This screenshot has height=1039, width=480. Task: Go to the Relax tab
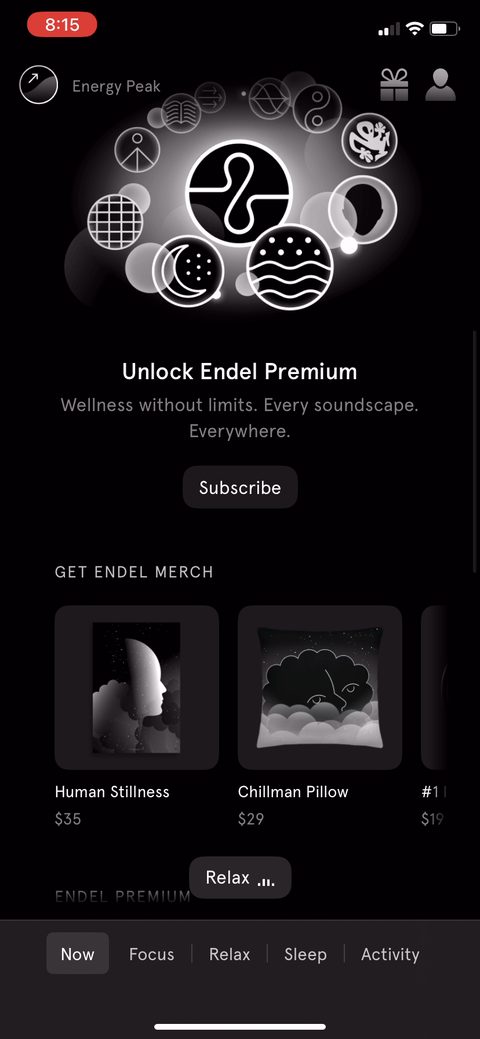tap(229, 954)
